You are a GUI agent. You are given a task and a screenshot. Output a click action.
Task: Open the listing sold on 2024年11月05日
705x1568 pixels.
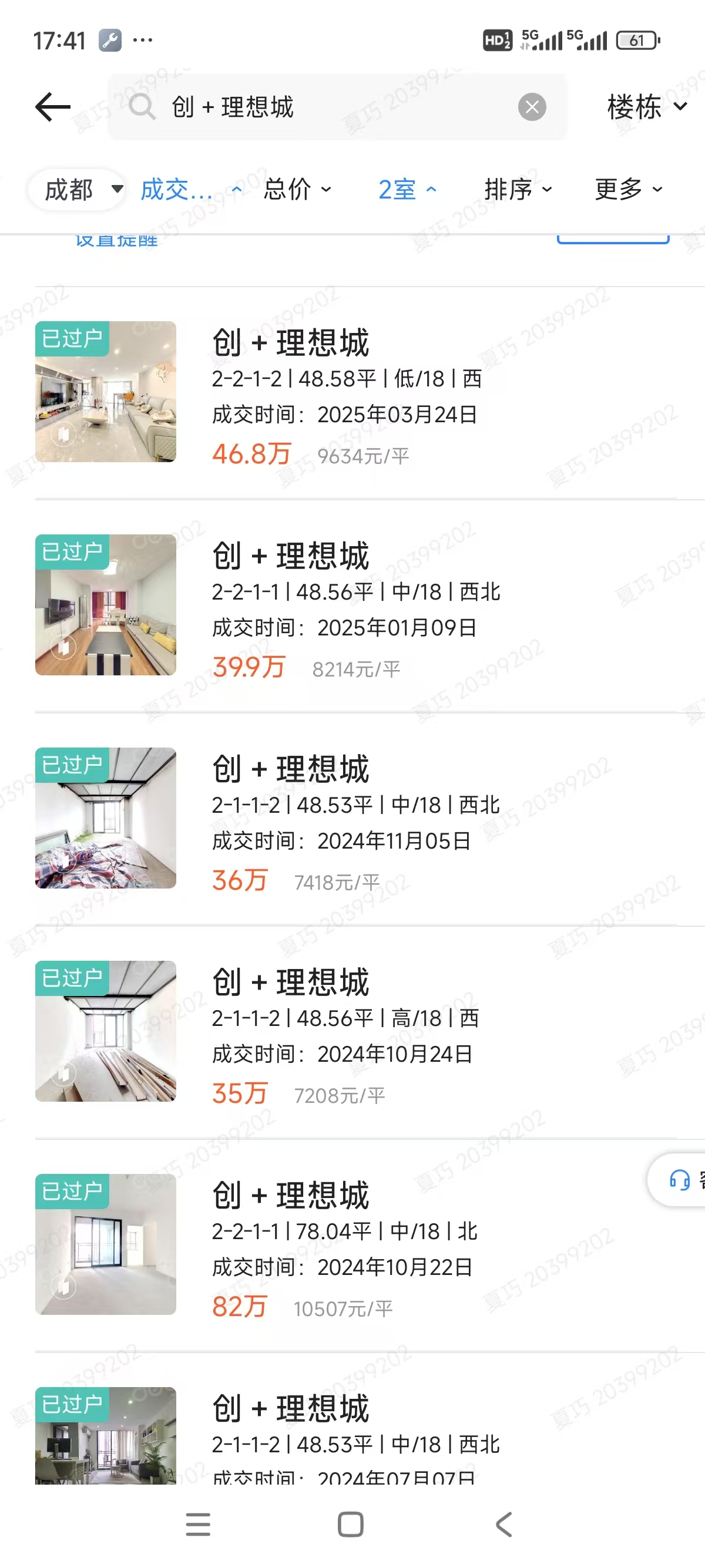pyautogui.click(x=353, y=819)
